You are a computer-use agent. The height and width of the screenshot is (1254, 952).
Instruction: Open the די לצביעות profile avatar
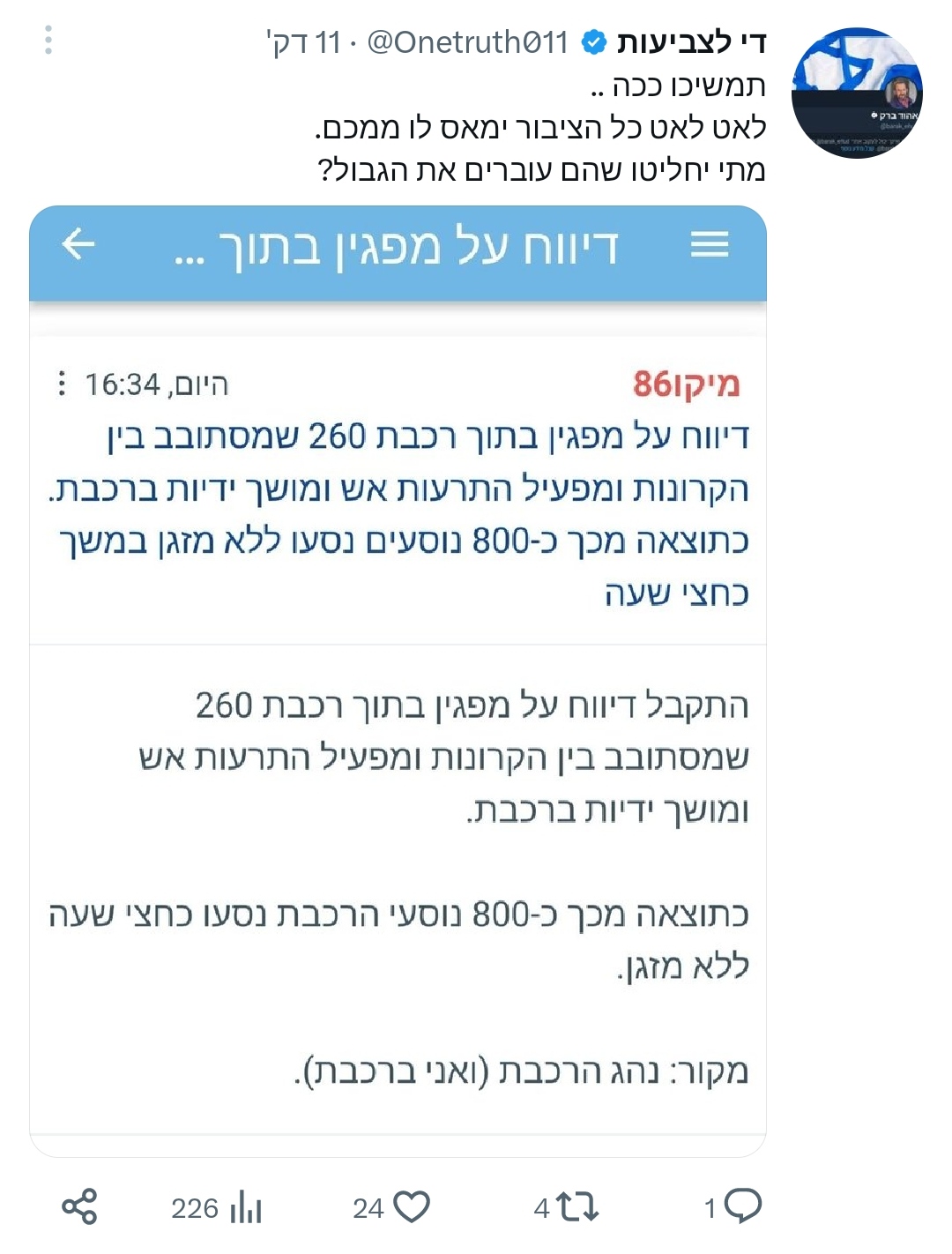(x=856, y=93)
